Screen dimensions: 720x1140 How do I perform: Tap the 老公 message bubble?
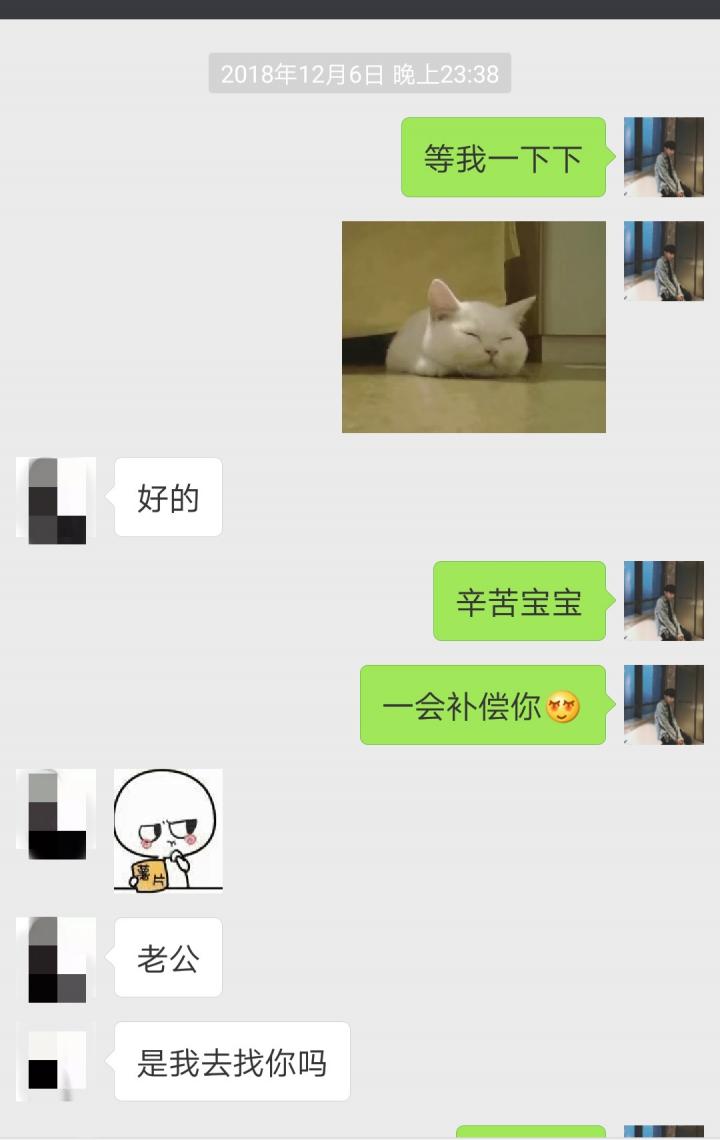[x=168, y=957]
